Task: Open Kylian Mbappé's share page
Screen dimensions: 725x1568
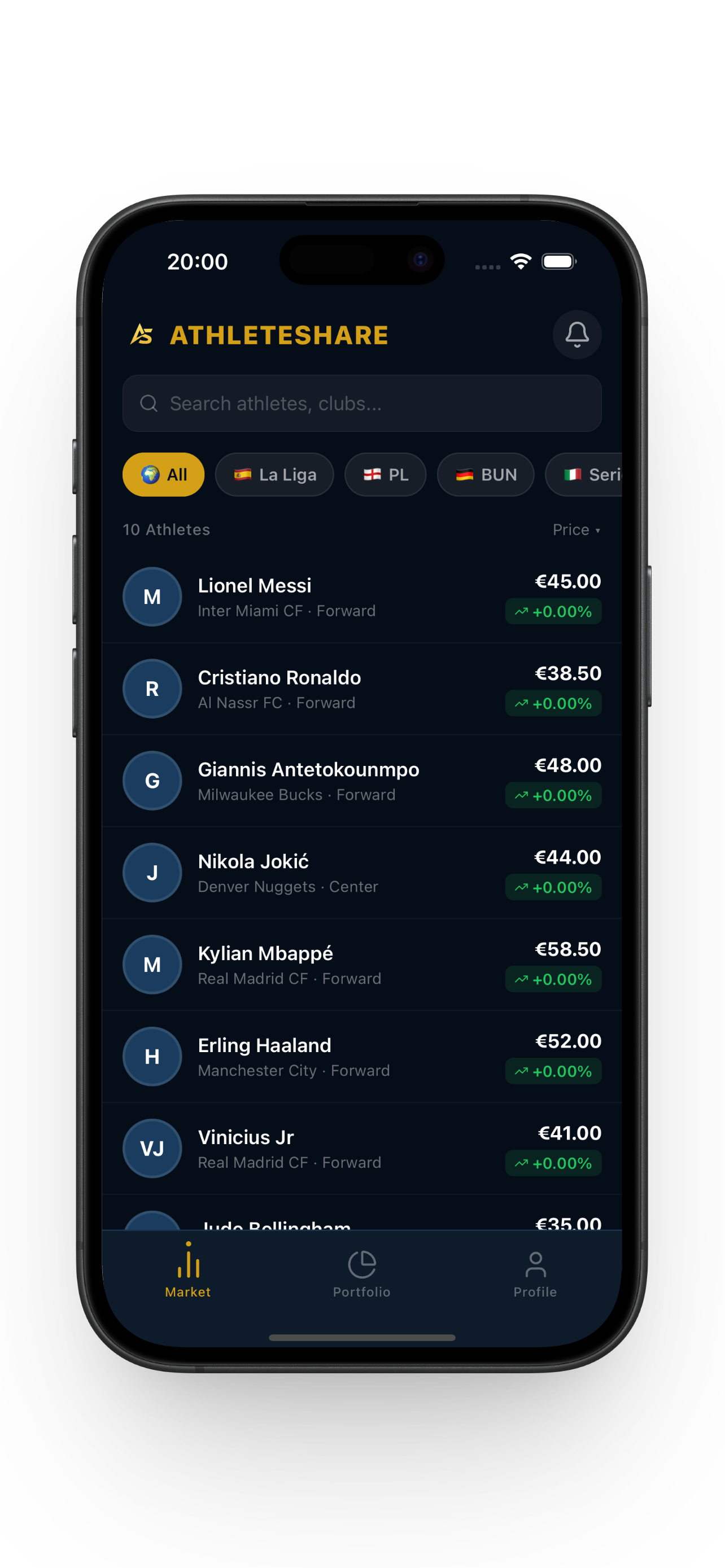Action: tap(361, 964)
